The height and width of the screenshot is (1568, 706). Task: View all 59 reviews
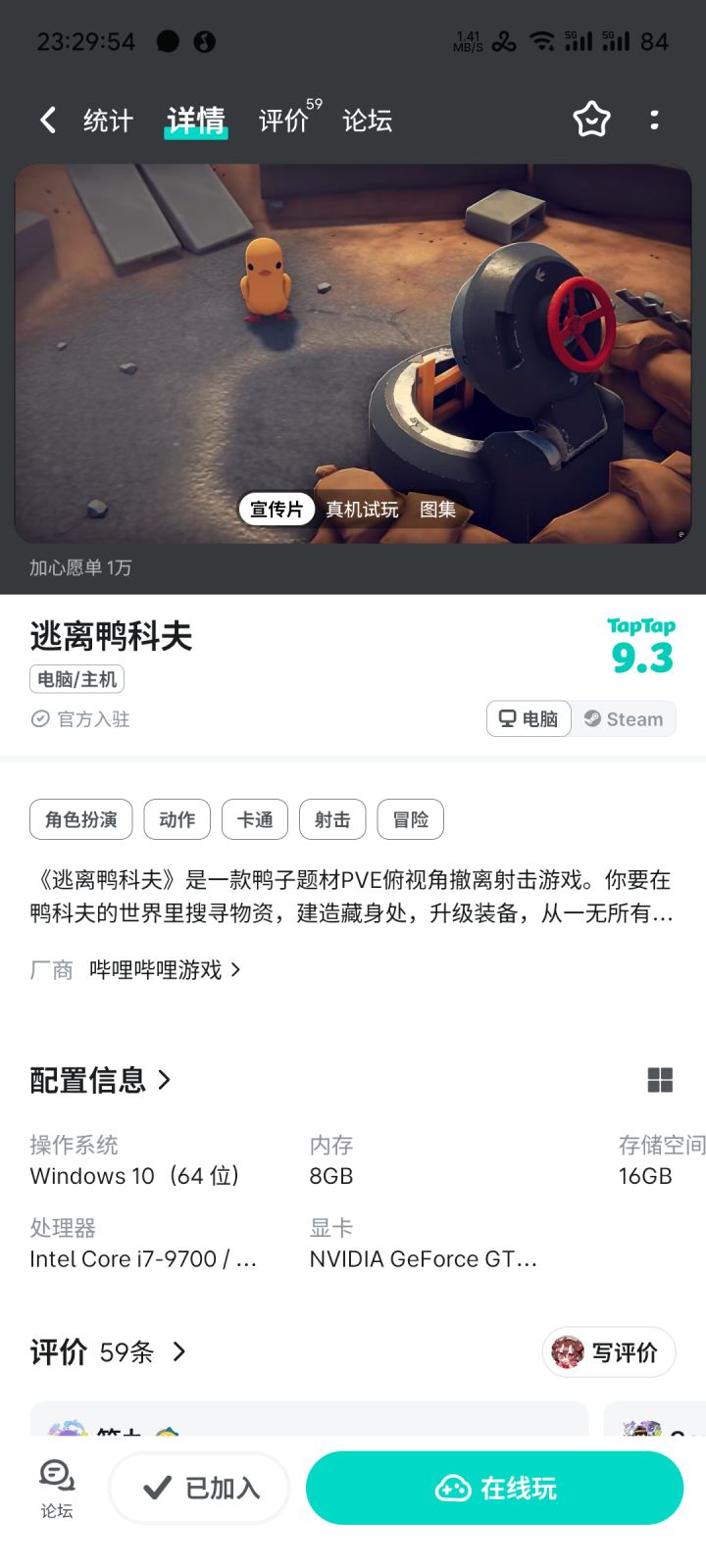[x=108, y=1352]
